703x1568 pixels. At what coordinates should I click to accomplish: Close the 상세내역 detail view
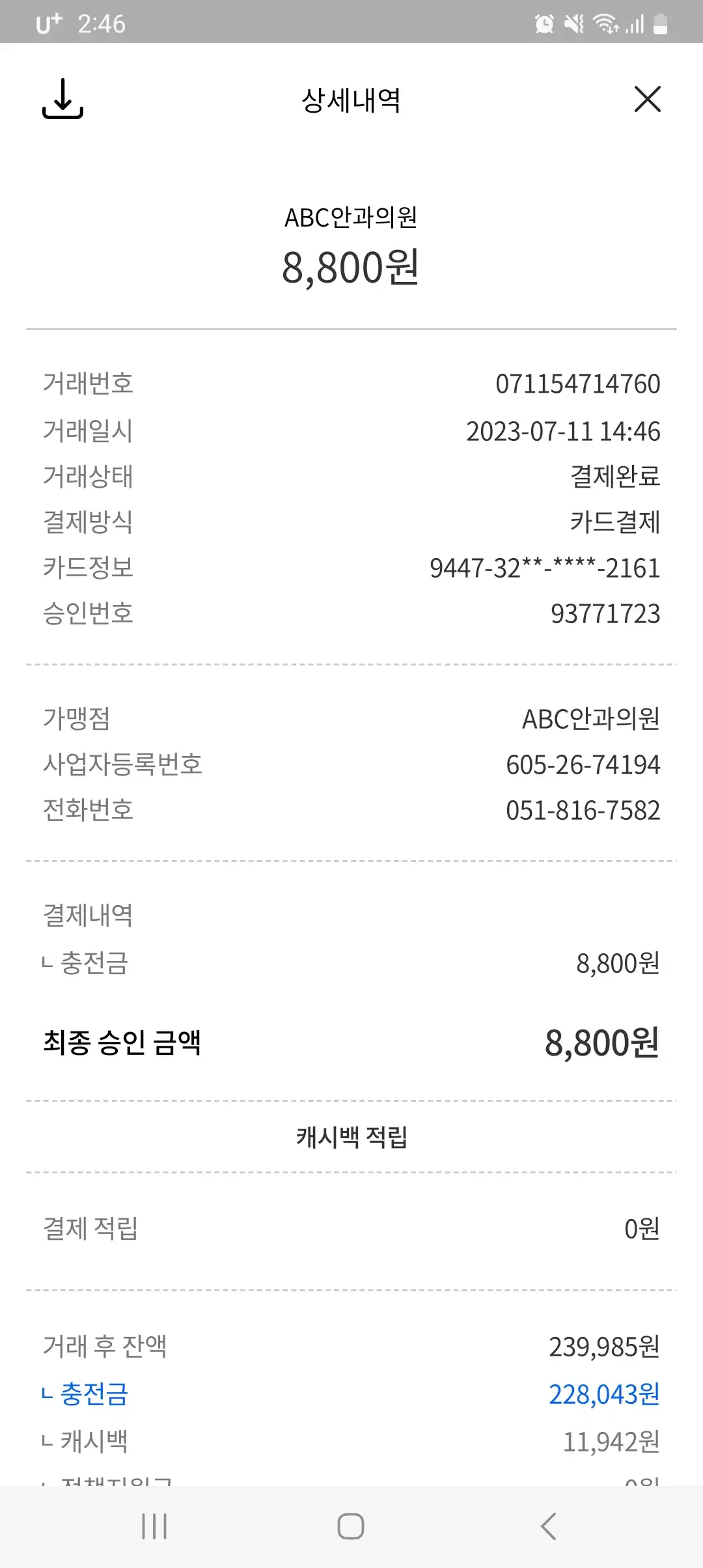tap(647, 100)
